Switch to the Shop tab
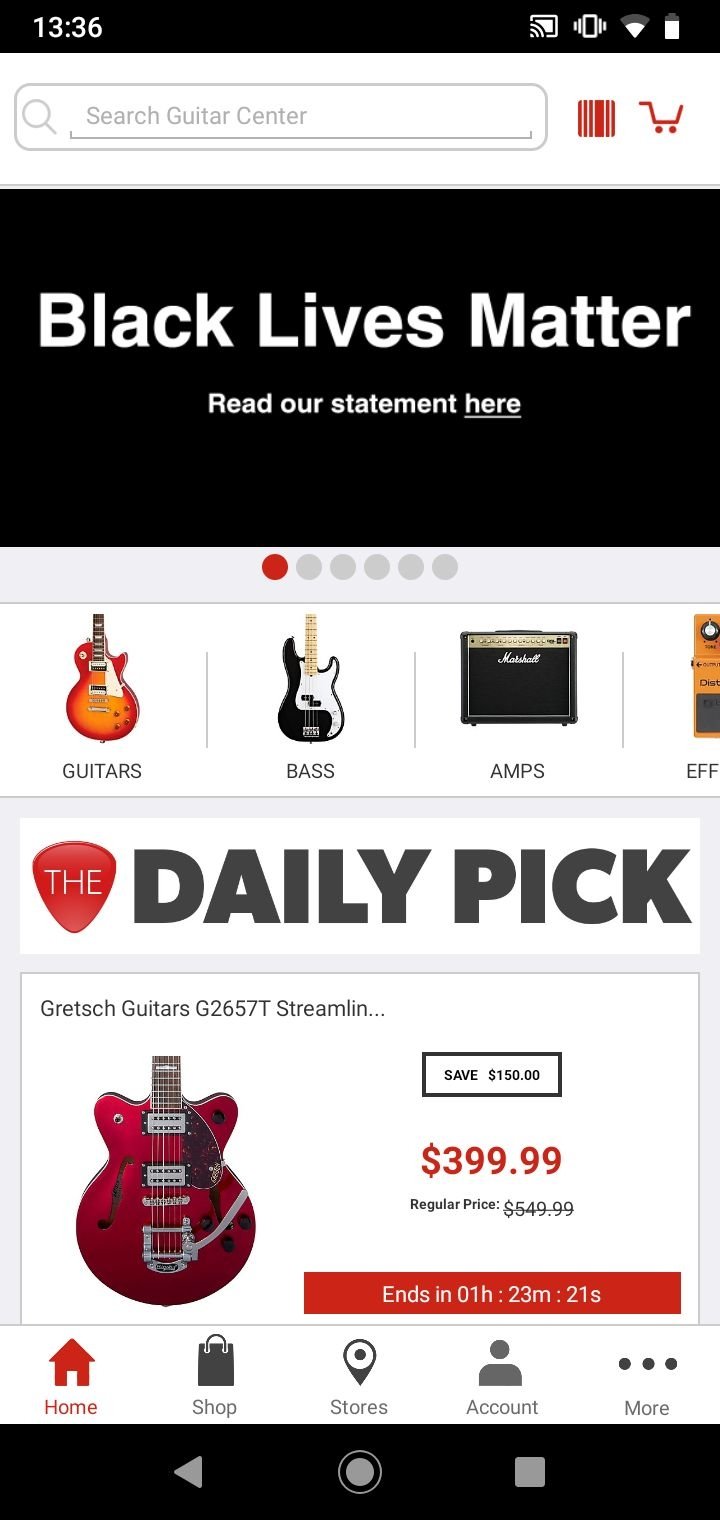This screenshot has height=1520, width=720. (214, 1376)
